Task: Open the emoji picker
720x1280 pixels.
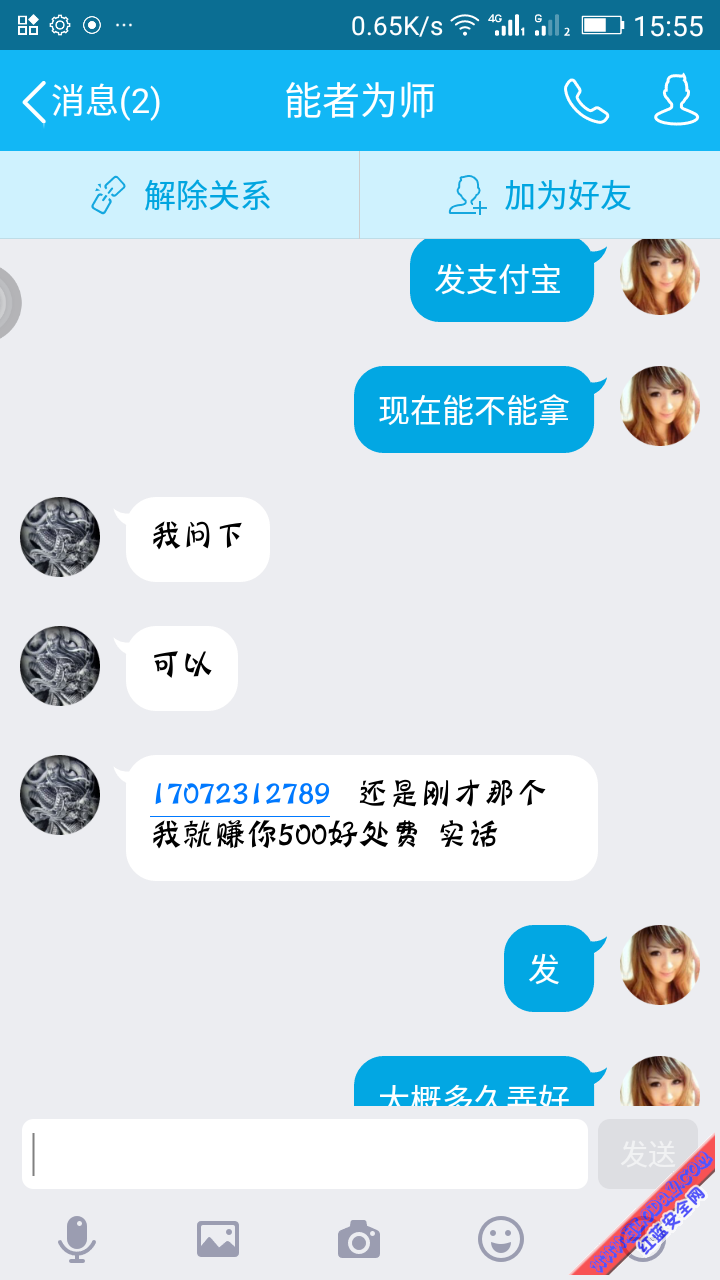Action: coord(501,1240)
